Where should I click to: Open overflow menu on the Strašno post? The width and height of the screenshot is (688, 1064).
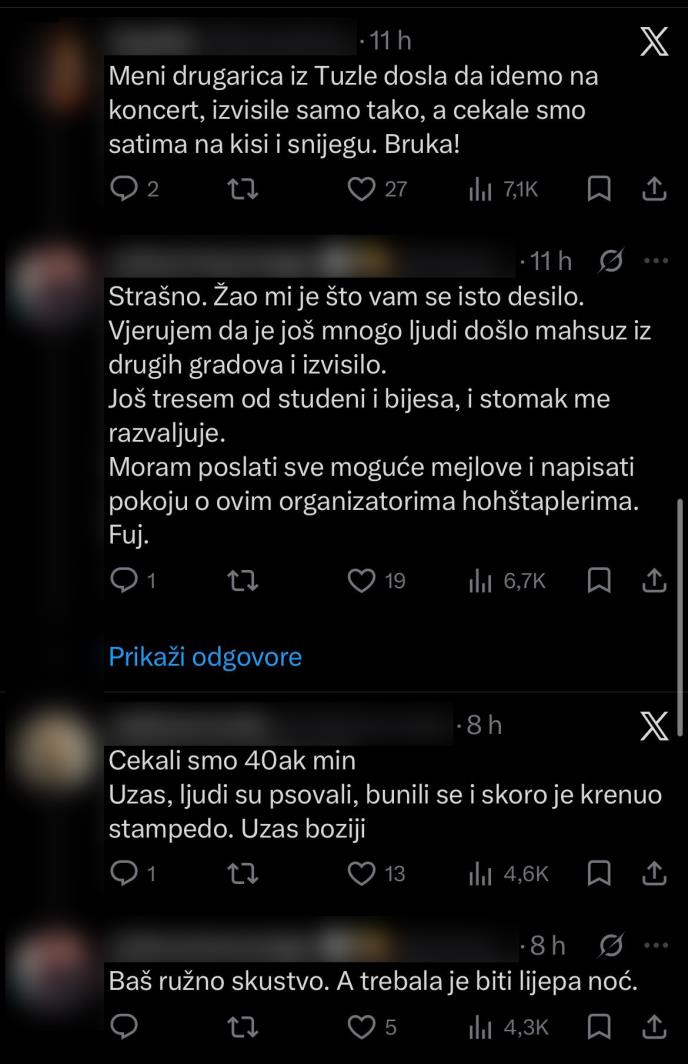[655, 261]
